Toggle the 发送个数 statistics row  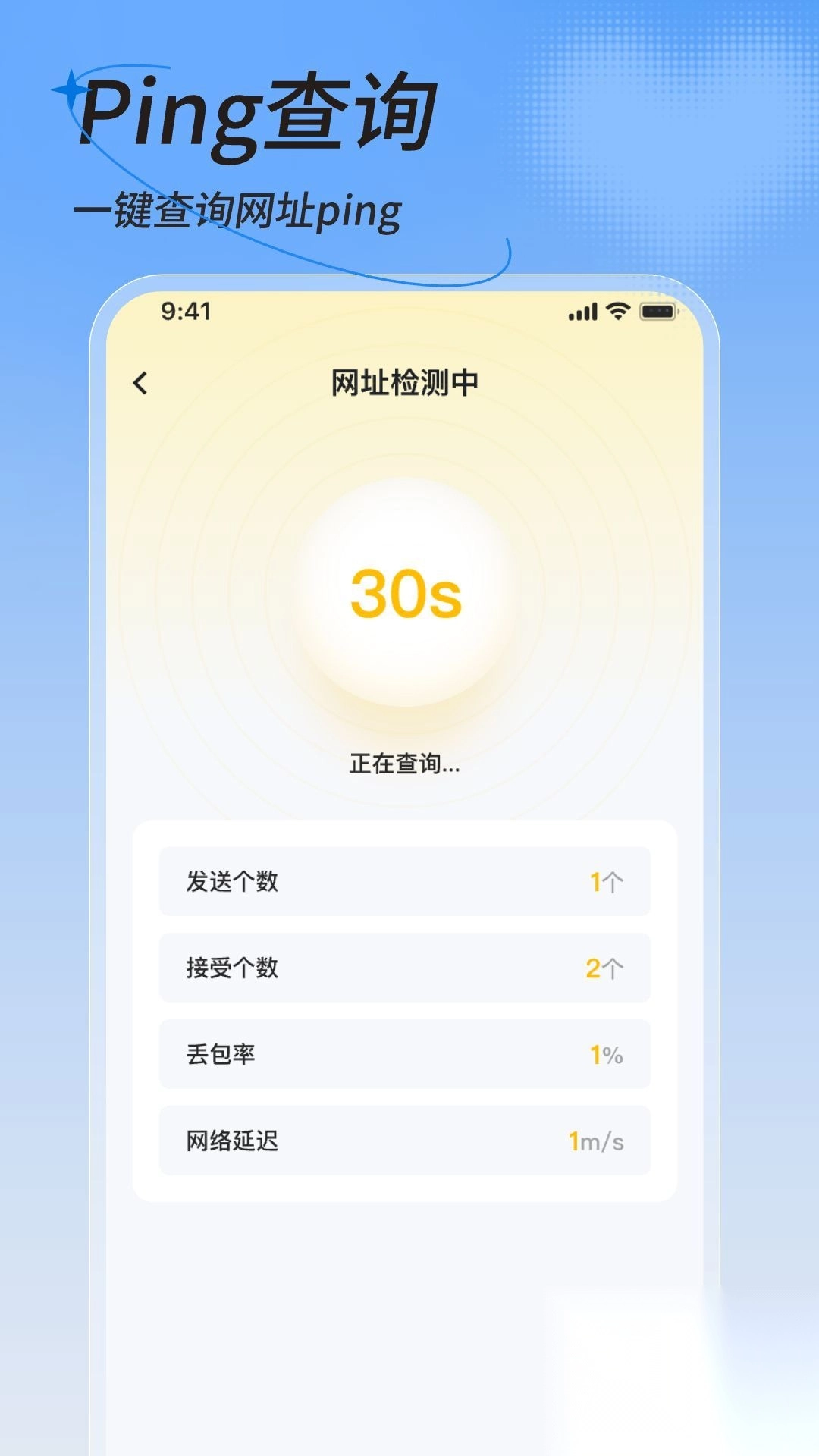point(405,880)
